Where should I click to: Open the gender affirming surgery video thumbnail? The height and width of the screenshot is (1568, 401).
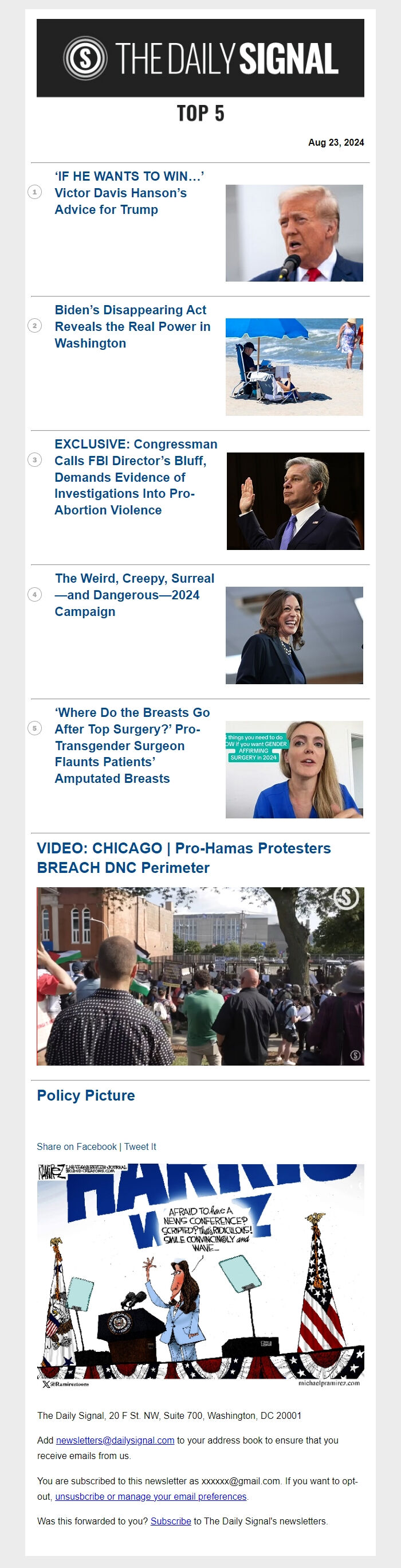pyautogui.click(x=294, y=770)
